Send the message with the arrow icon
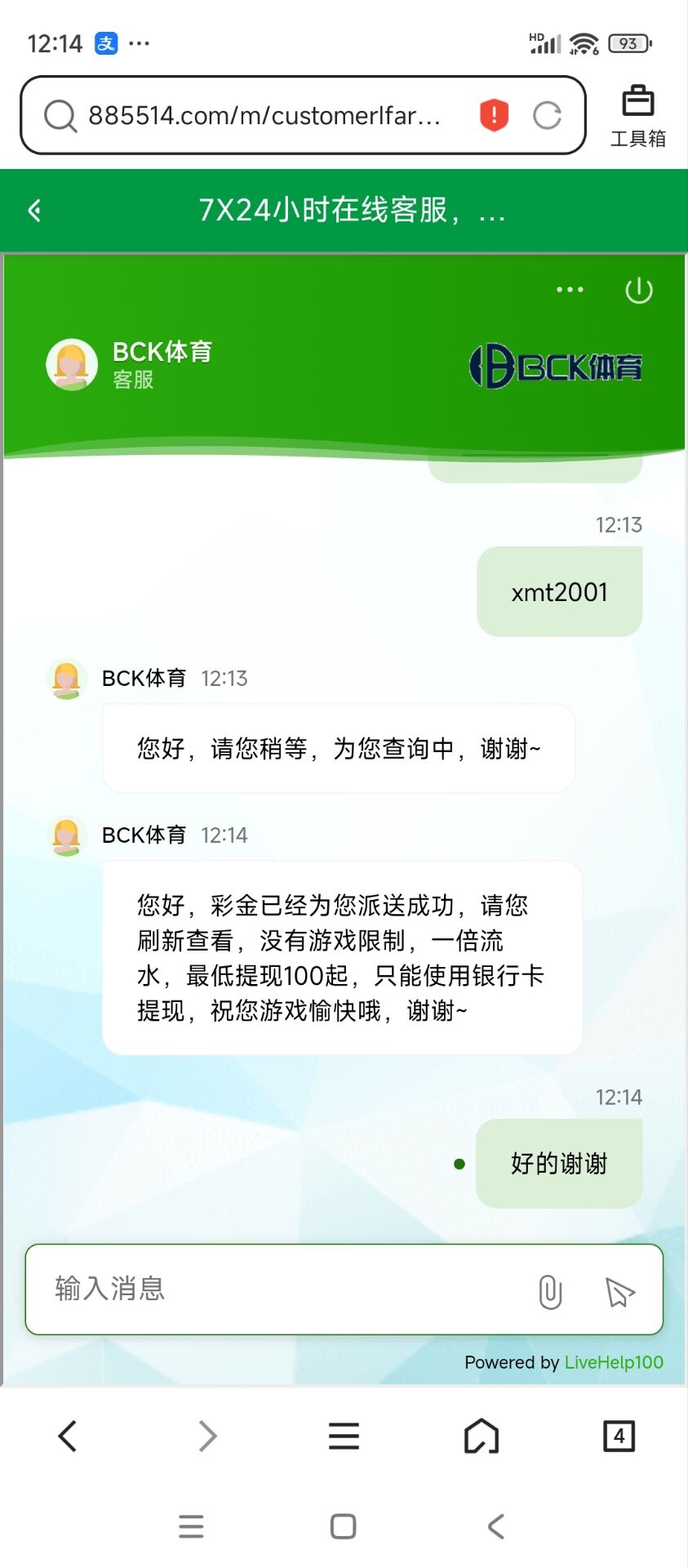 coord(619,1291)
